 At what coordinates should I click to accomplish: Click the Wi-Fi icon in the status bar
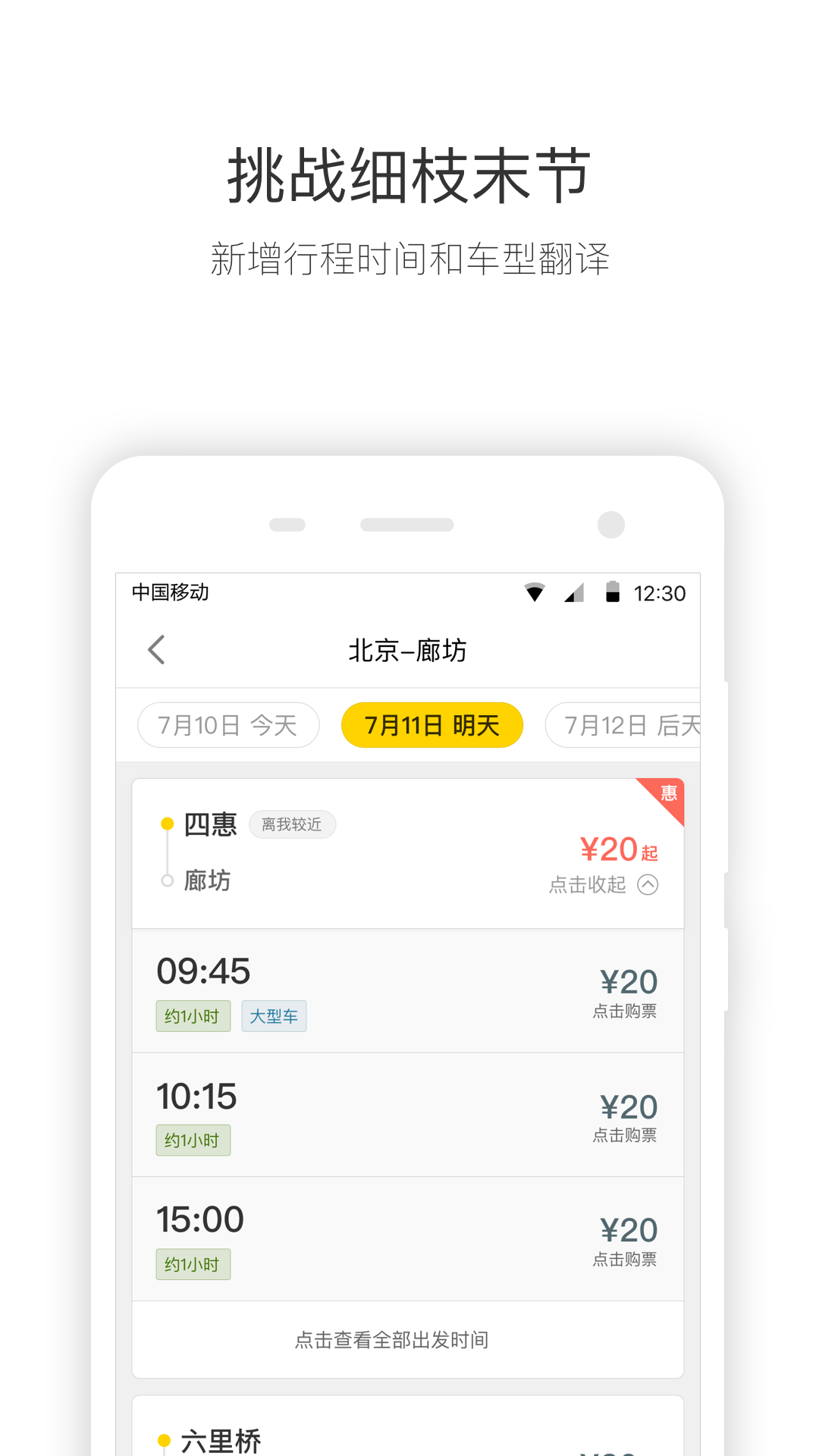coord(536,593)
